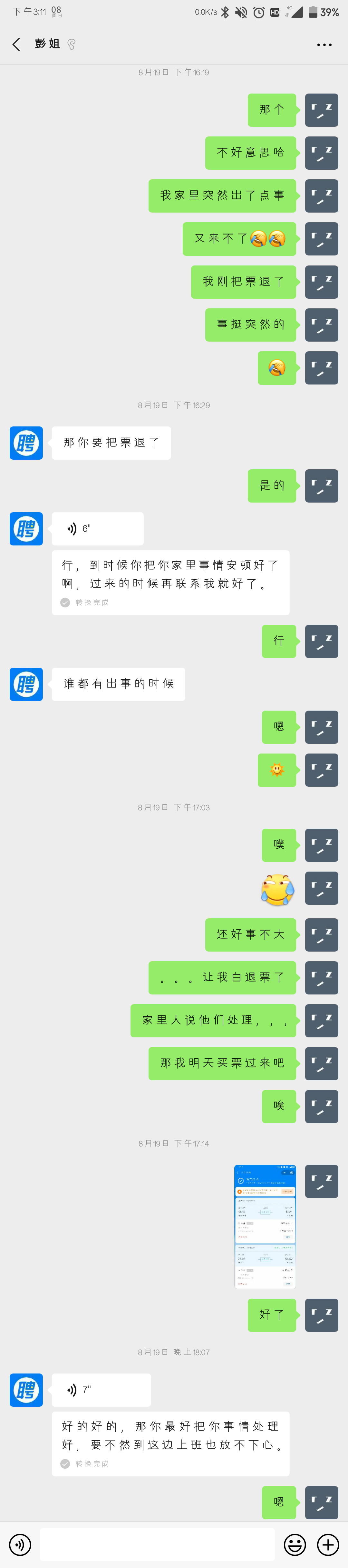Tap the message text input field
Screen dimensions: 348x1568
coord(157,1544)
